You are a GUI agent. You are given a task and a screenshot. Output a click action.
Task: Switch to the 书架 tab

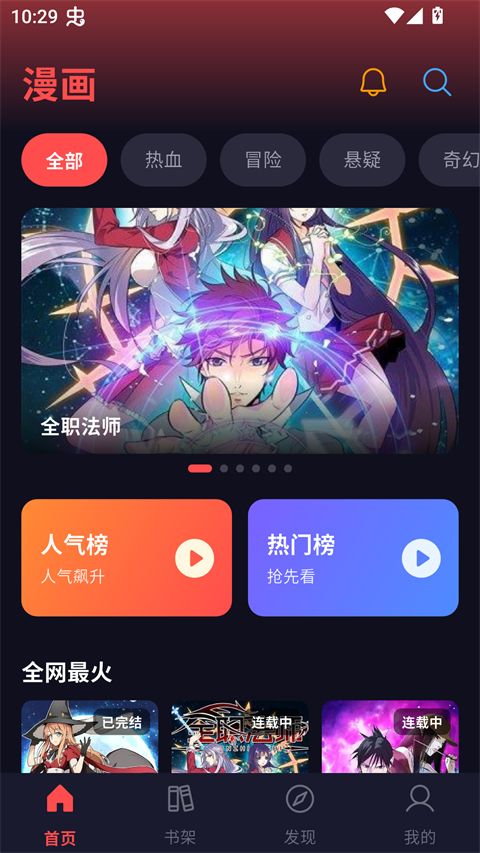tap(180, 814)
